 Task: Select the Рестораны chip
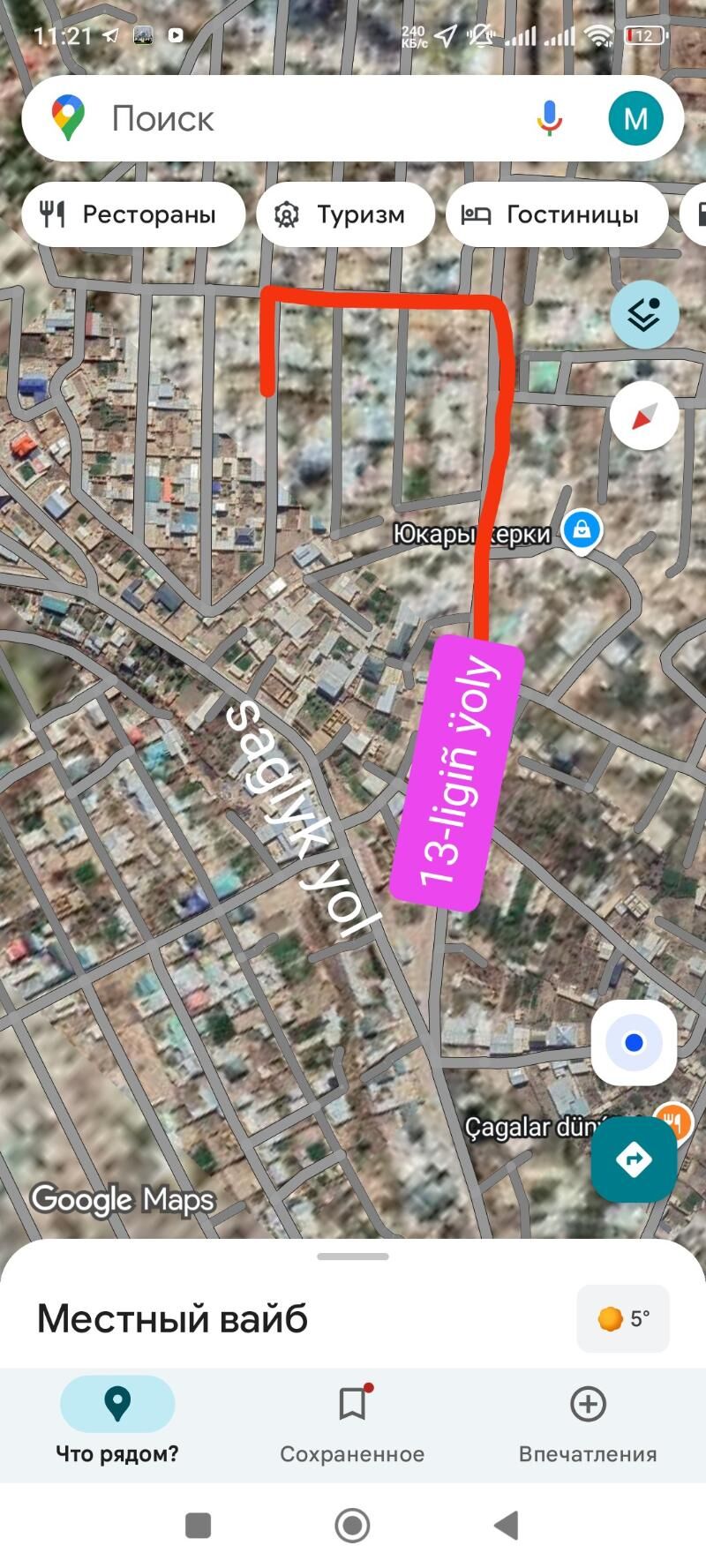pyautogui.click(x=132, y=214)
